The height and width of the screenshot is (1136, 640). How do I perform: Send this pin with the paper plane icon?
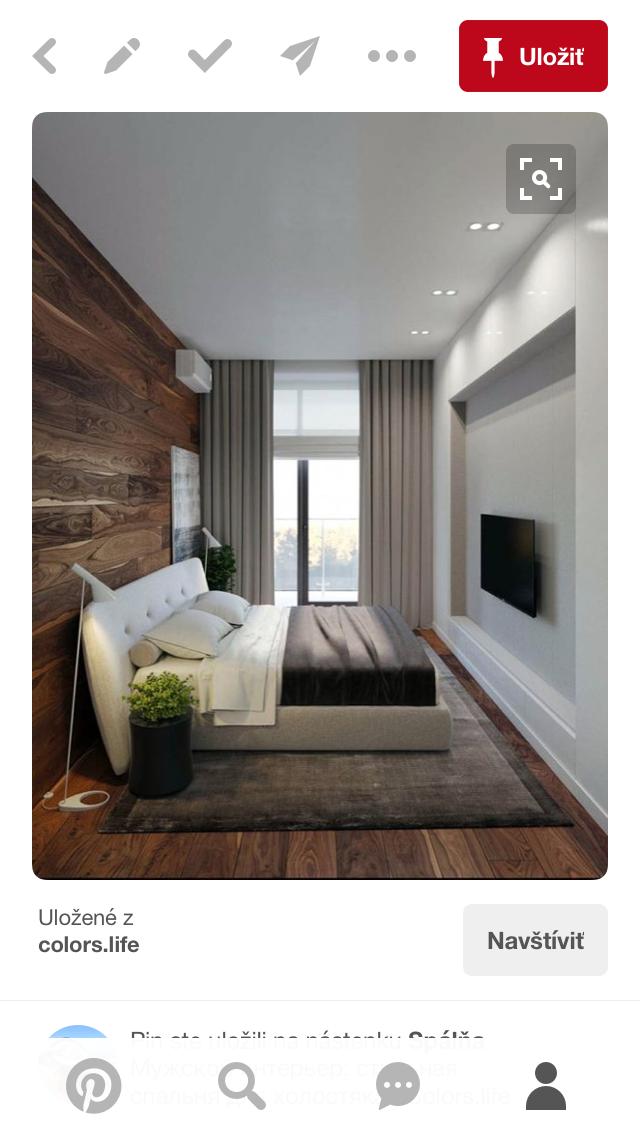[x=300, y=56]
